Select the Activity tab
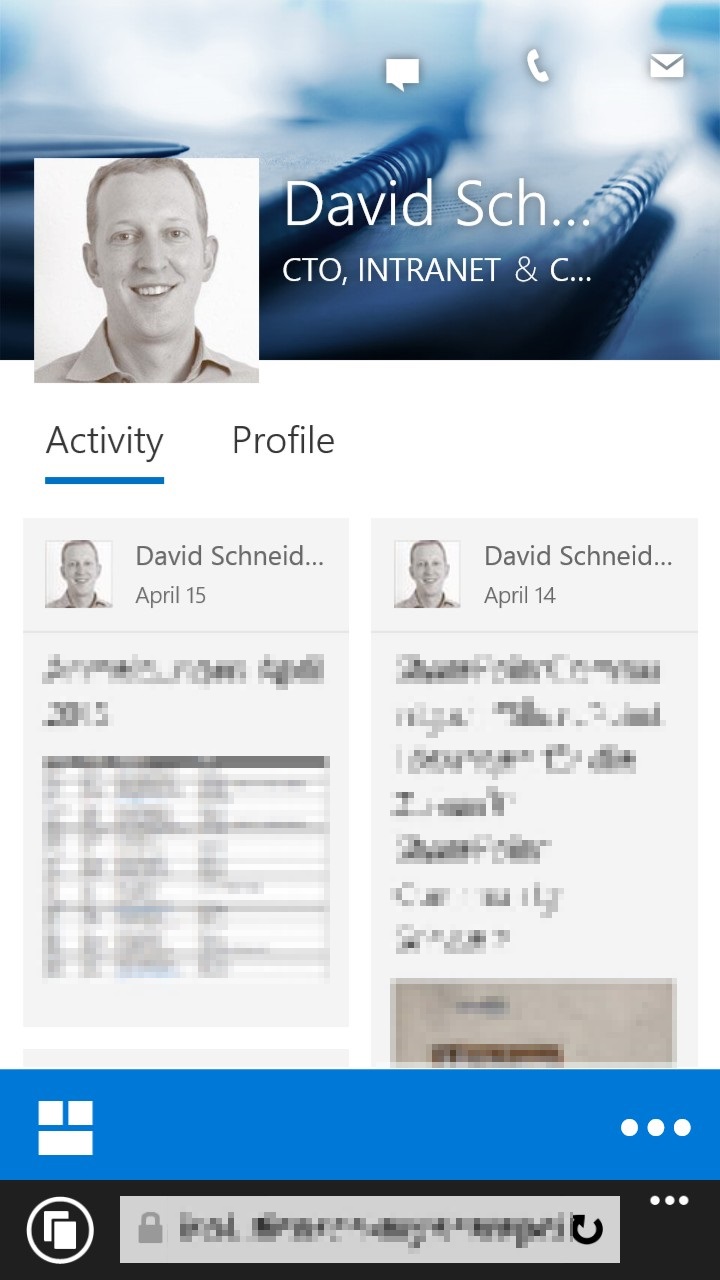 coord(104,441)
